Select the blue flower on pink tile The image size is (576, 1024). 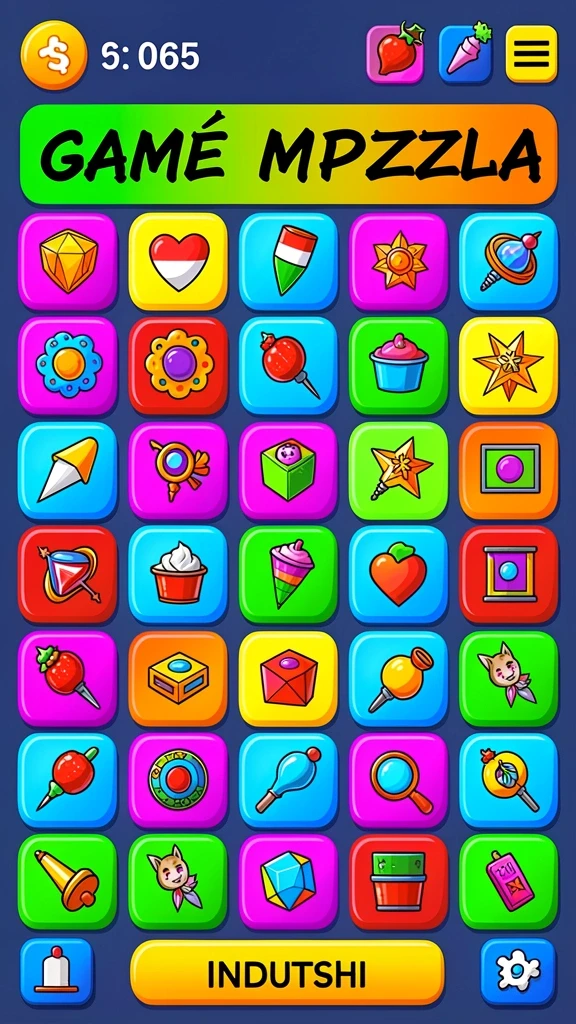67,366
